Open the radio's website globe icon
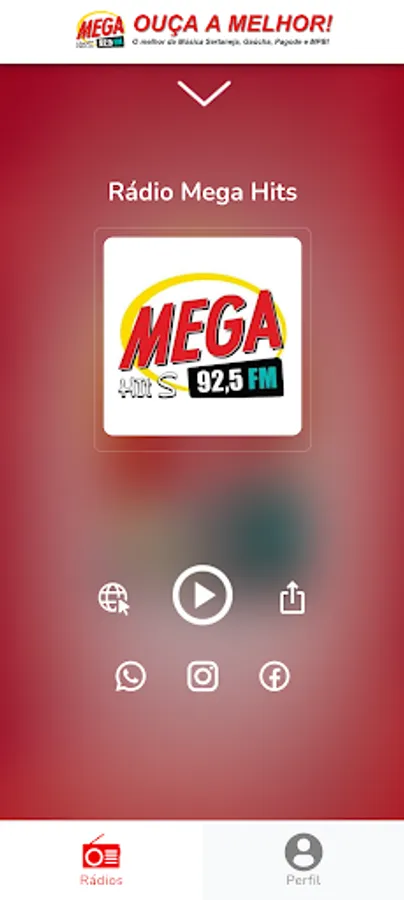This screenshot has height=900, width=404. point(114,599)
